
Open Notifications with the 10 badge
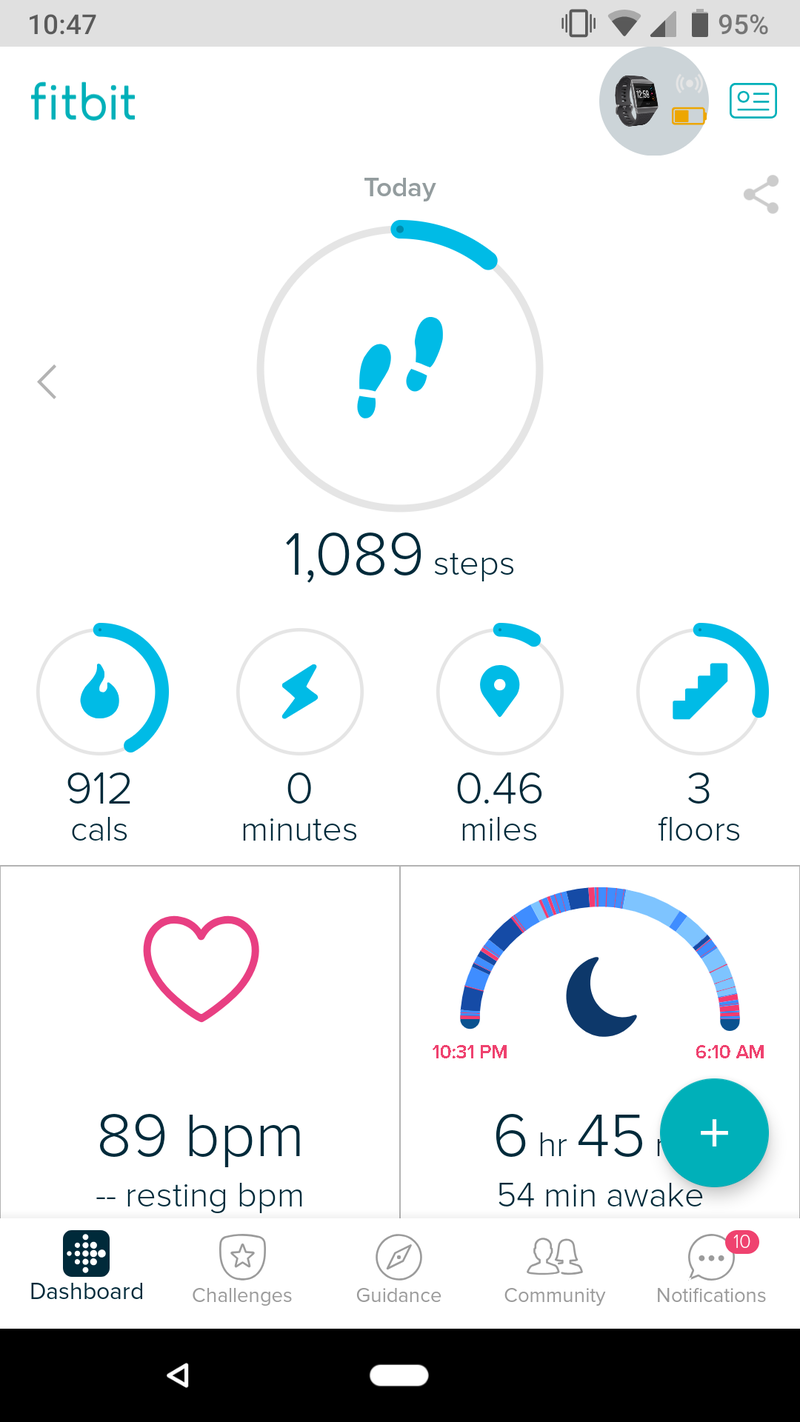(x=711, y=1268)
